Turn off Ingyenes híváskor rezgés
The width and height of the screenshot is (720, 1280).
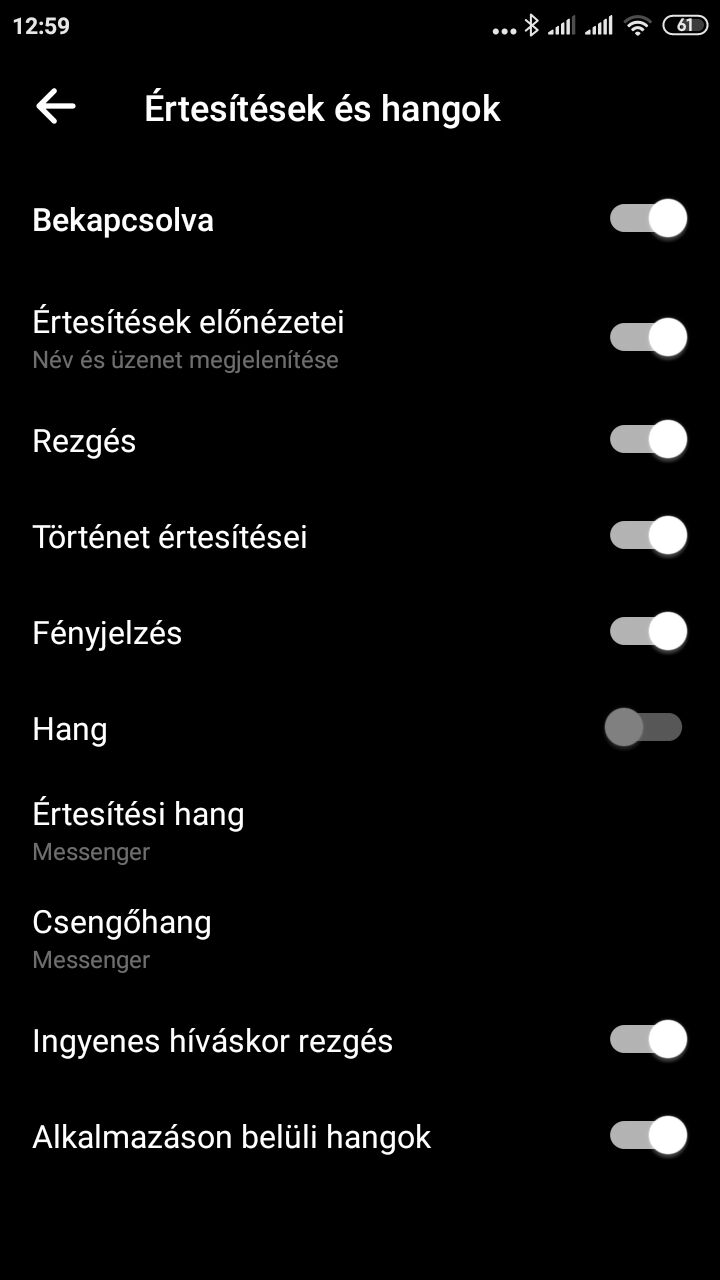click(x=648, y=1040)
